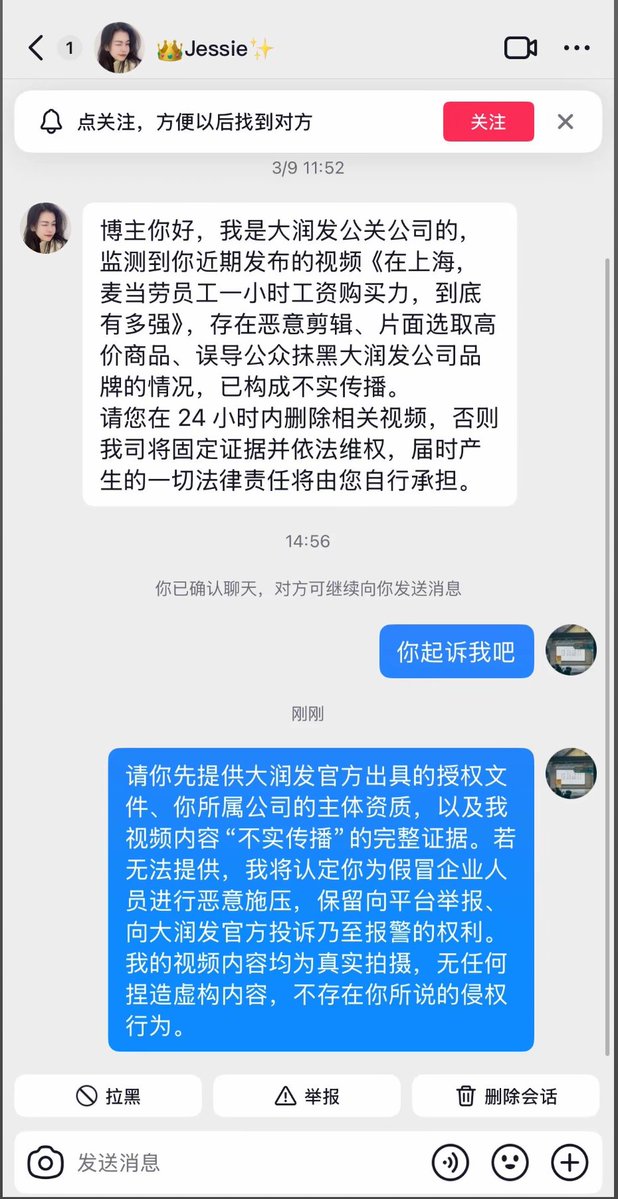Screen dimensions: 618x1199
Task: Tap 举报 to report this user
Action: tap(307, 1096)
